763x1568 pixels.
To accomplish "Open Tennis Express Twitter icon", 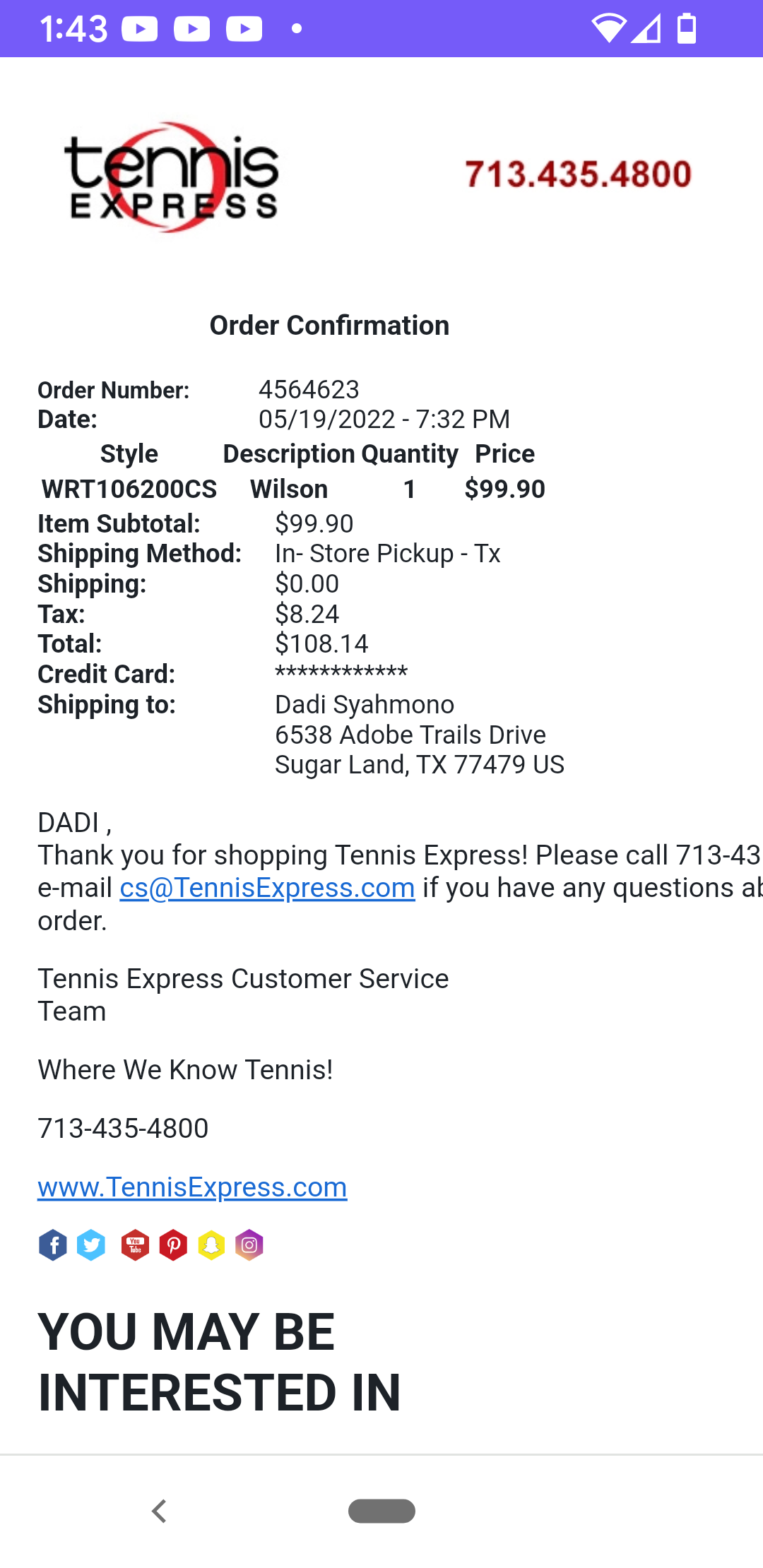I will point(91,1245).
